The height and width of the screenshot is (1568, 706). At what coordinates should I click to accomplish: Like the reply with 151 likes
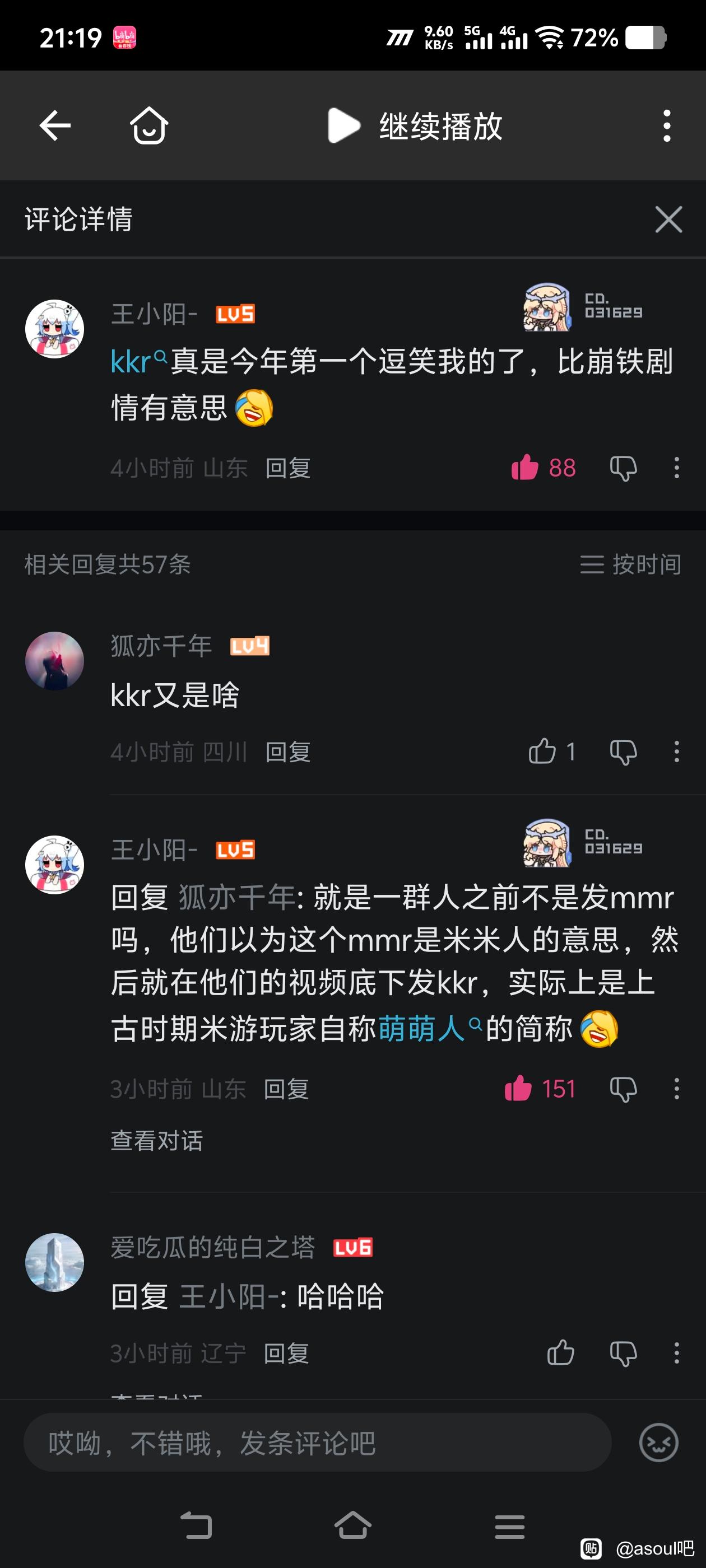pos(518,1088)
